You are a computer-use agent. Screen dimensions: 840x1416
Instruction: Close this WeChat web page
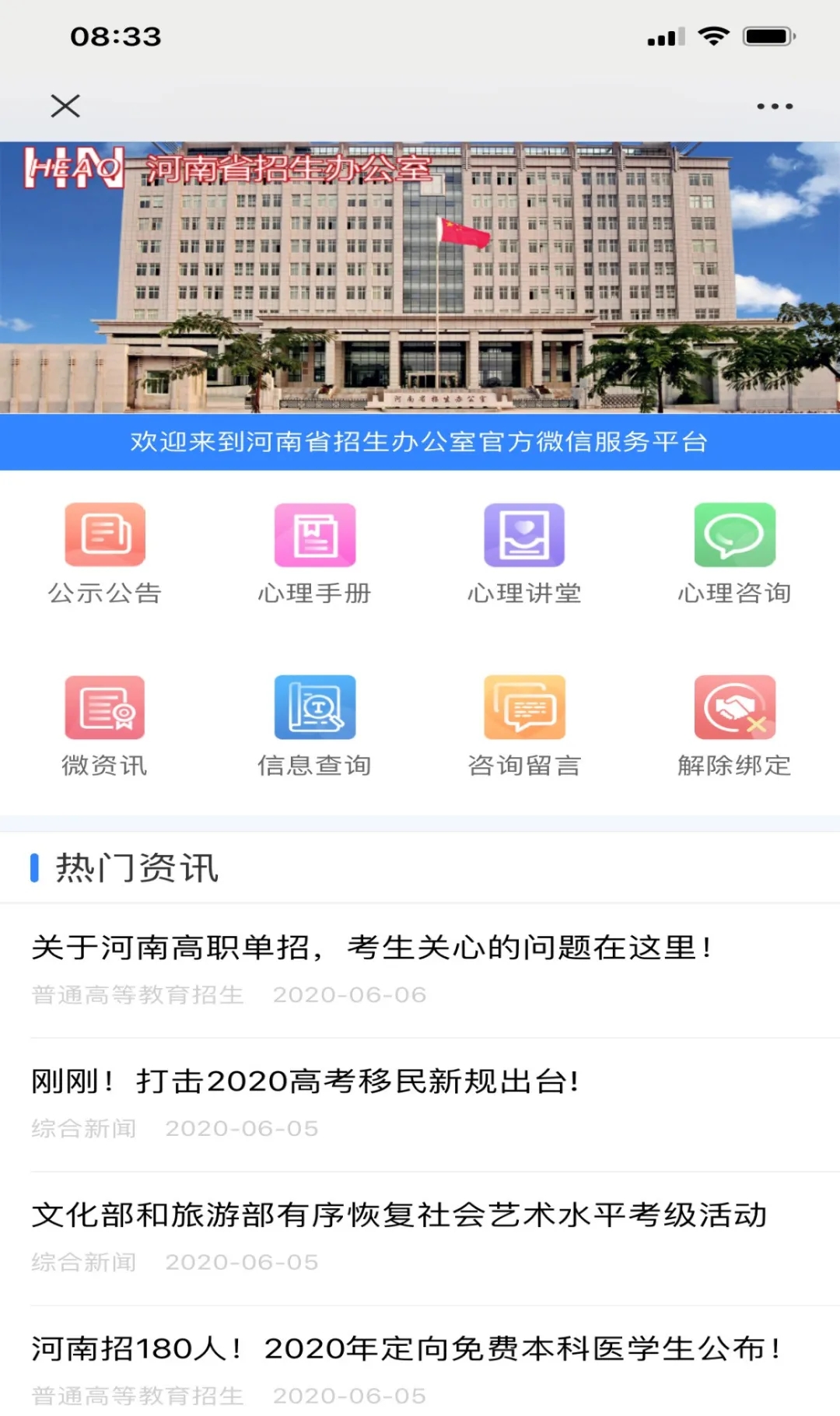pyautogui.click(x=65, y=106)
